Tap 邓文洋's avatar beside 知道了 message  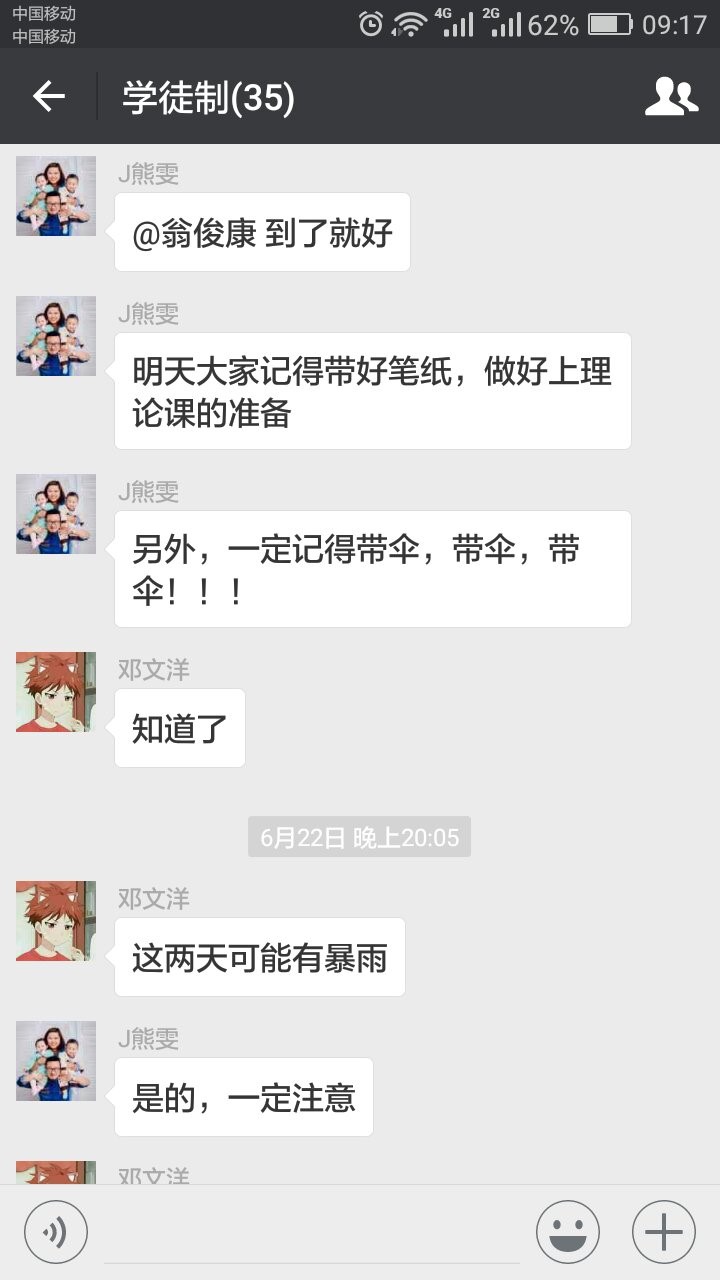pyautogui.click(x=56, y=692)
